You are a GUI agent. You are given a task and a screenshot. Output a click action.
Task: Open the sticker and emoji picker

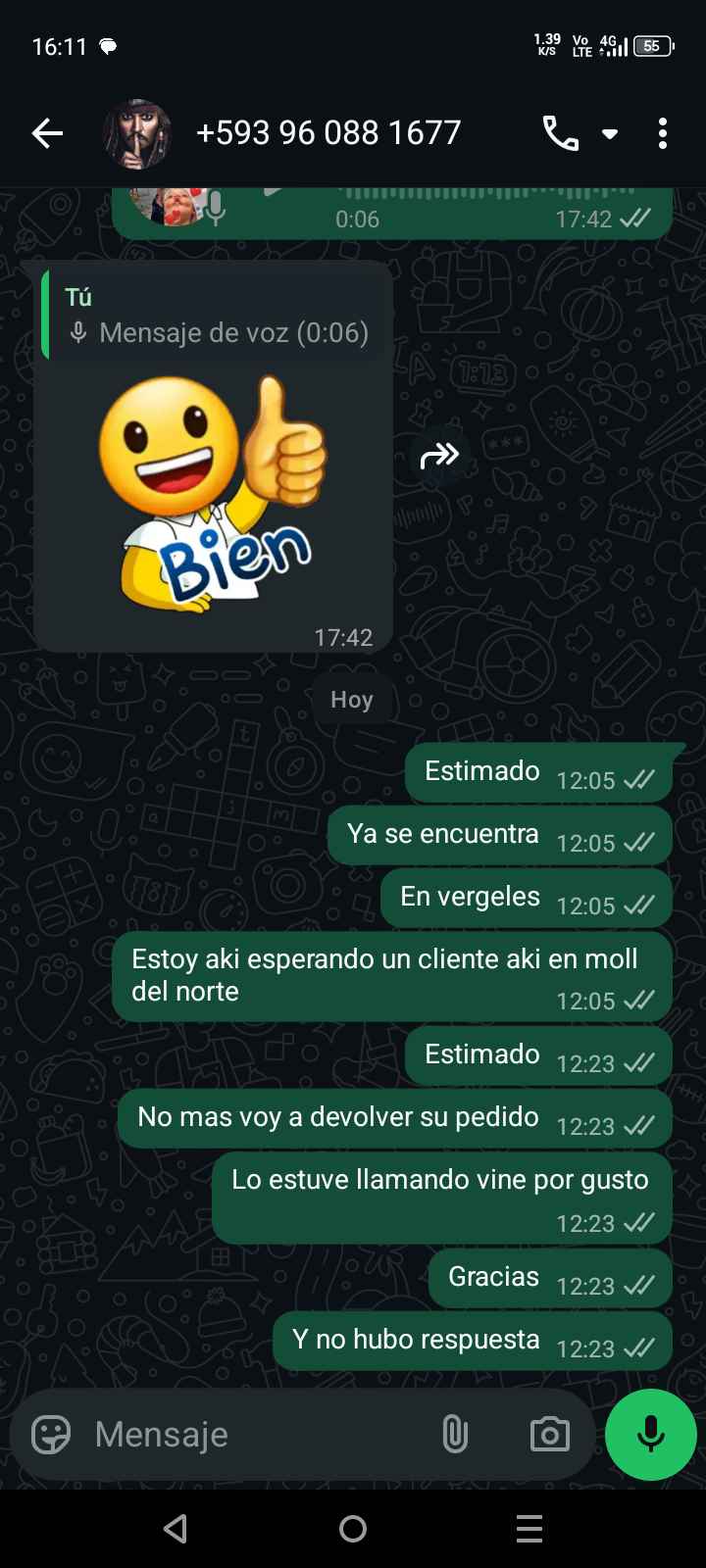pyautogui.click(x=51, y=1435)
